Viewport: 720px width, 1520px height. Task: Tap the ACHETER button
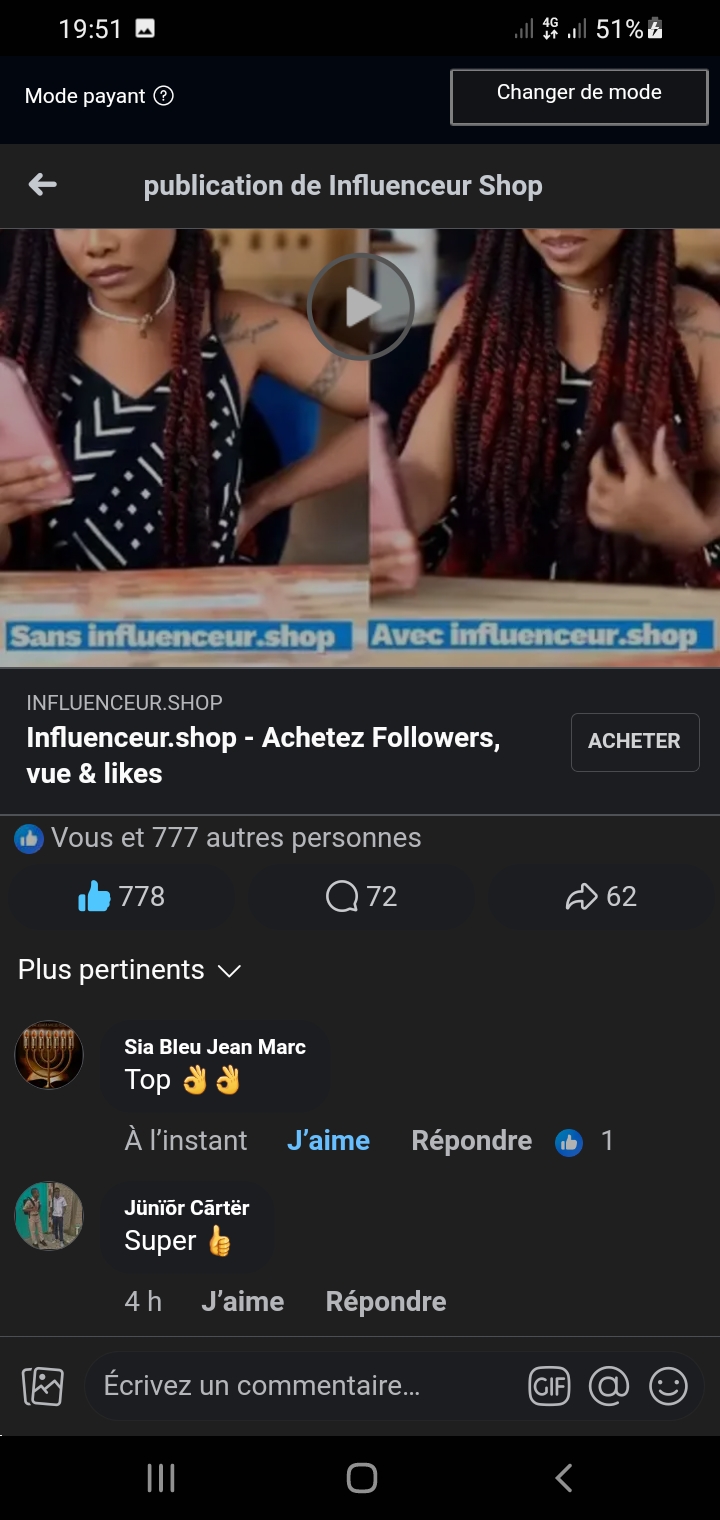coord(634,741)
